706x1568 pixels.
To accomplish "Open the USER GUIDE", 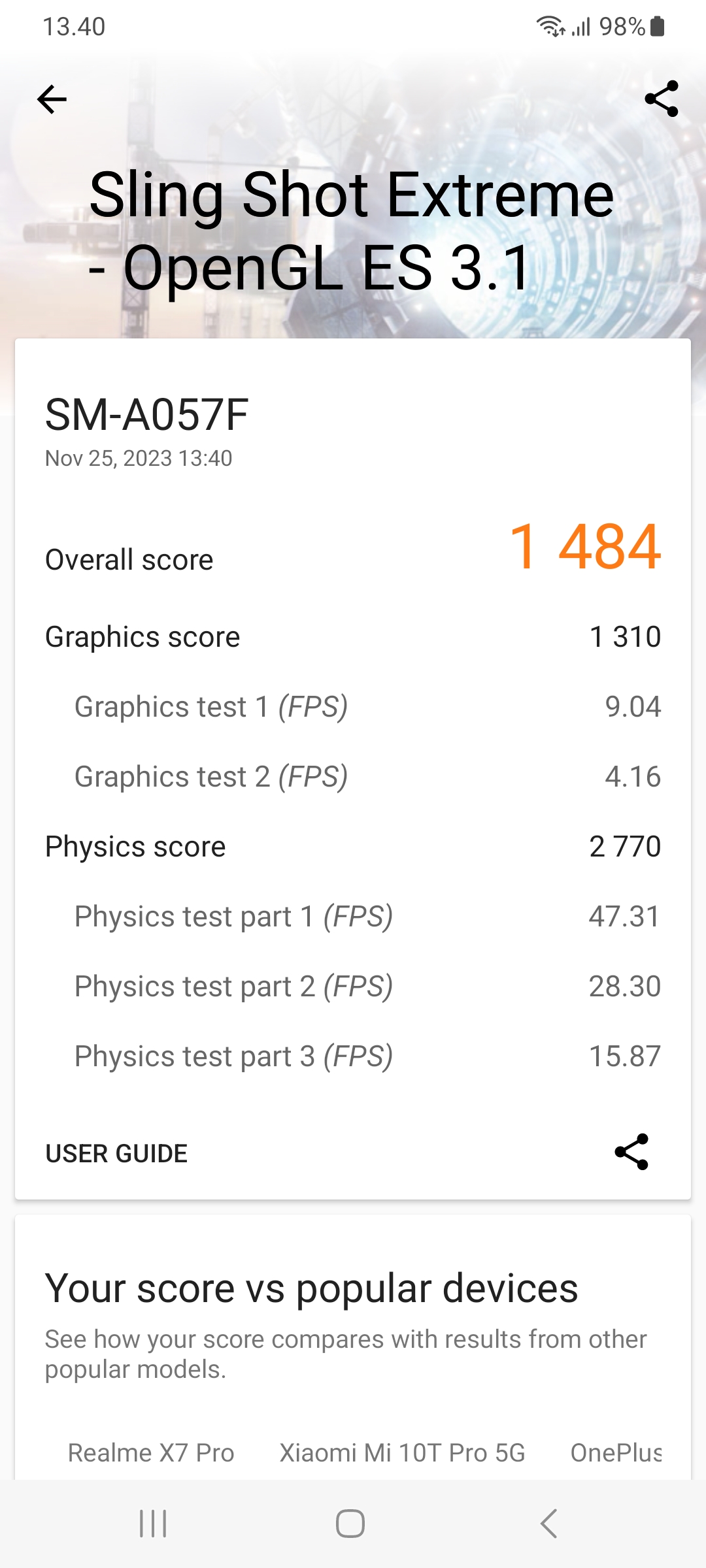I will 116,1154.
